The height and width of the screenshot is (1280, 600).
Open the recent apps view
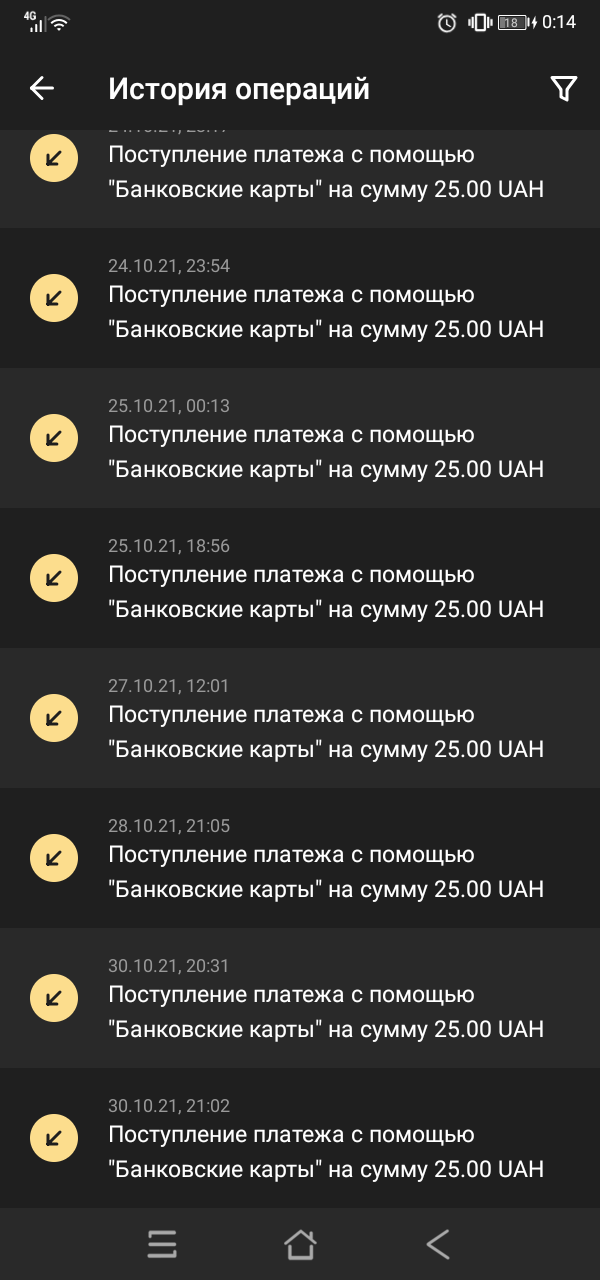(x=162, y=1244)
